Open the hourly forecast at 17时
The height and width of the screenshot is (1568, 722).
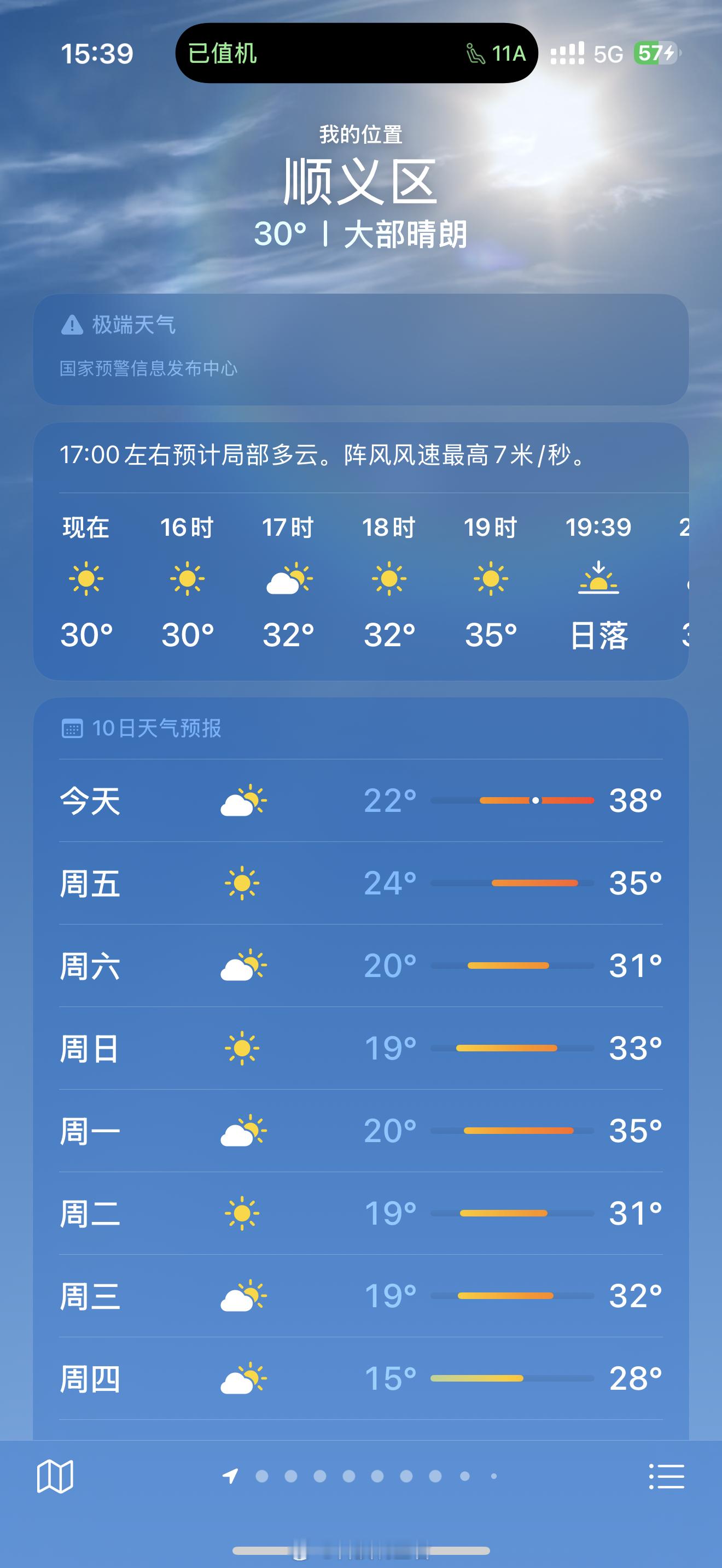[289, 582]
